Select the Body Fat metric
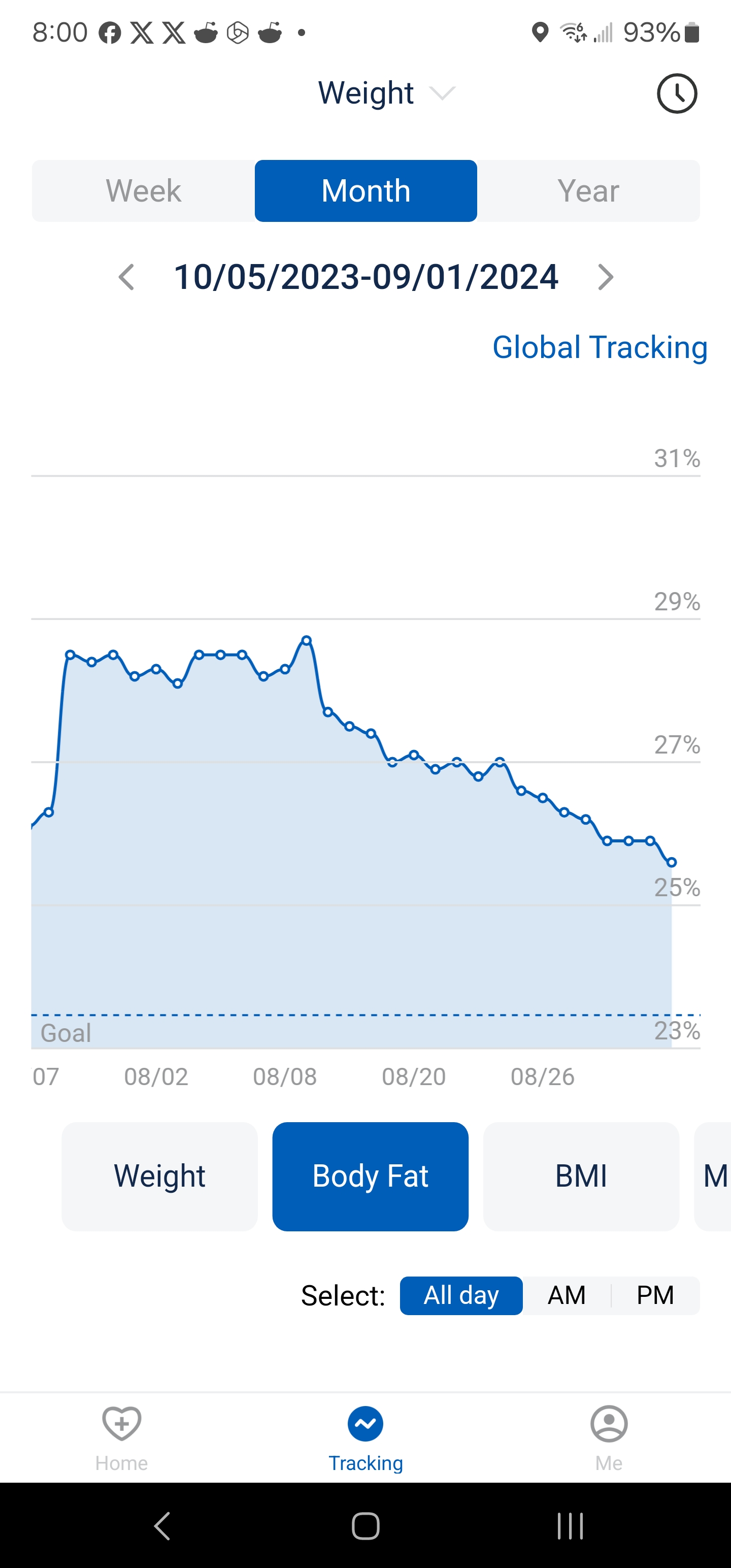Viewport: 731px width, 1568px height. [x=370, y=1176]
